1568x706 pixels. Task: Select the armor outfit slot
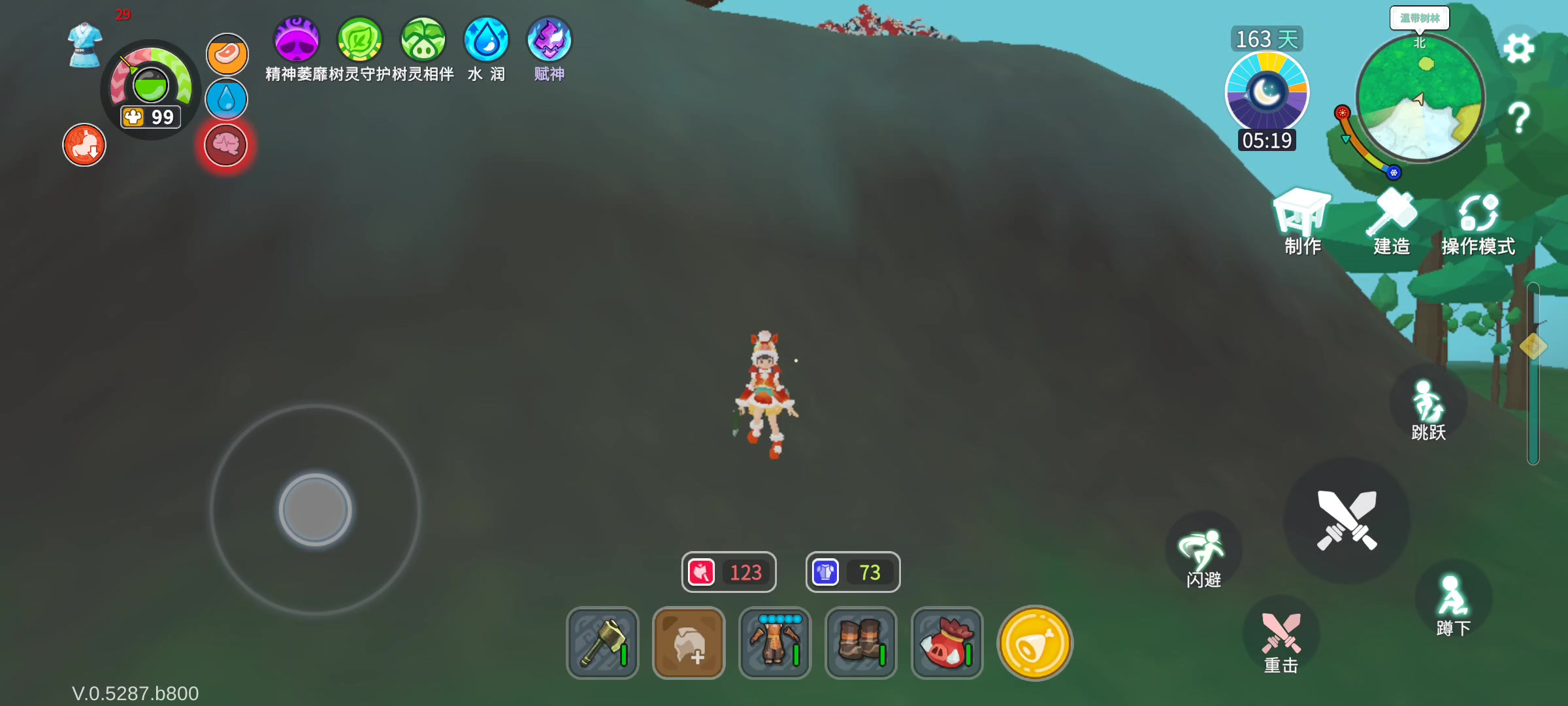click(775, 643)
